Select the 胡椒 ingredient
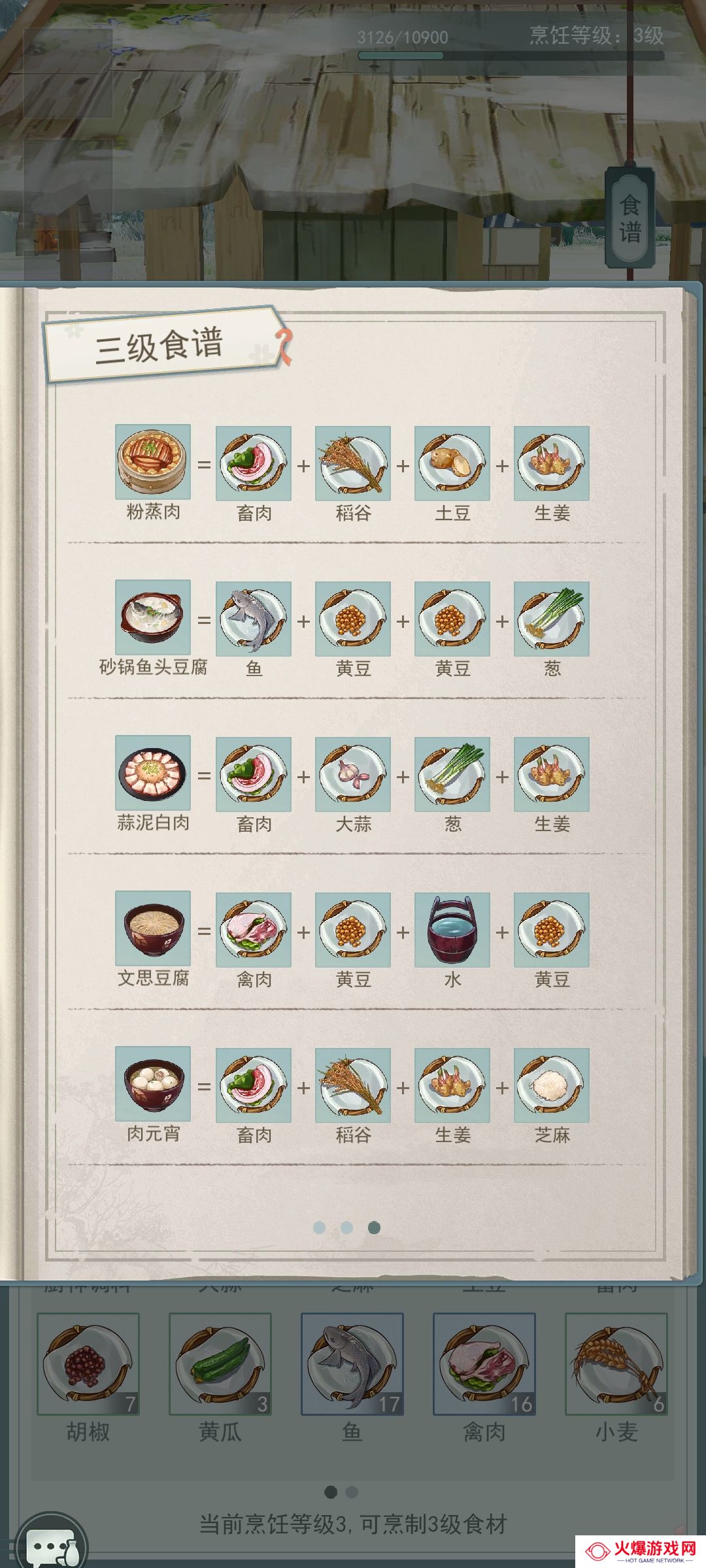Image resolution: width=706 pixels, height=1568 pixels. [88, 1364]
